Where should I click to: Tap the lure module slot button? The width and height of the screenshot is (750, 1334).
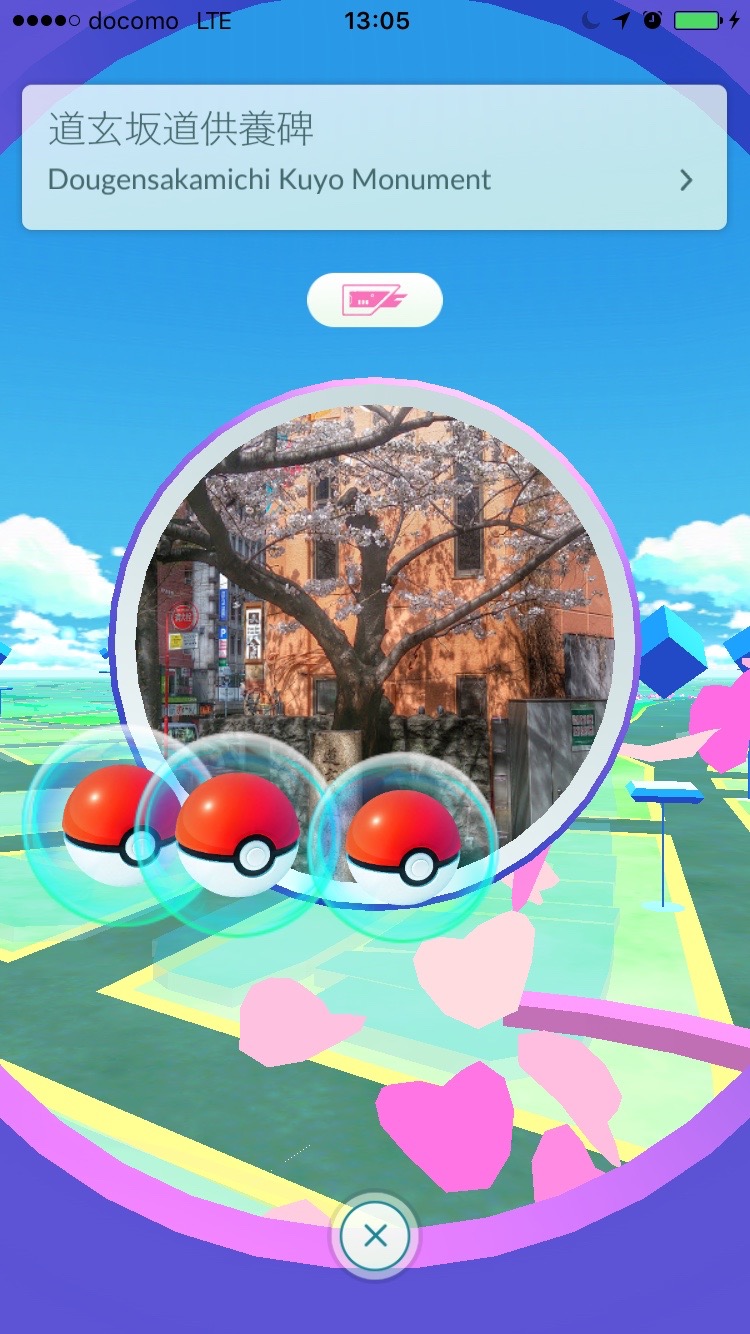tap(374, 300)
